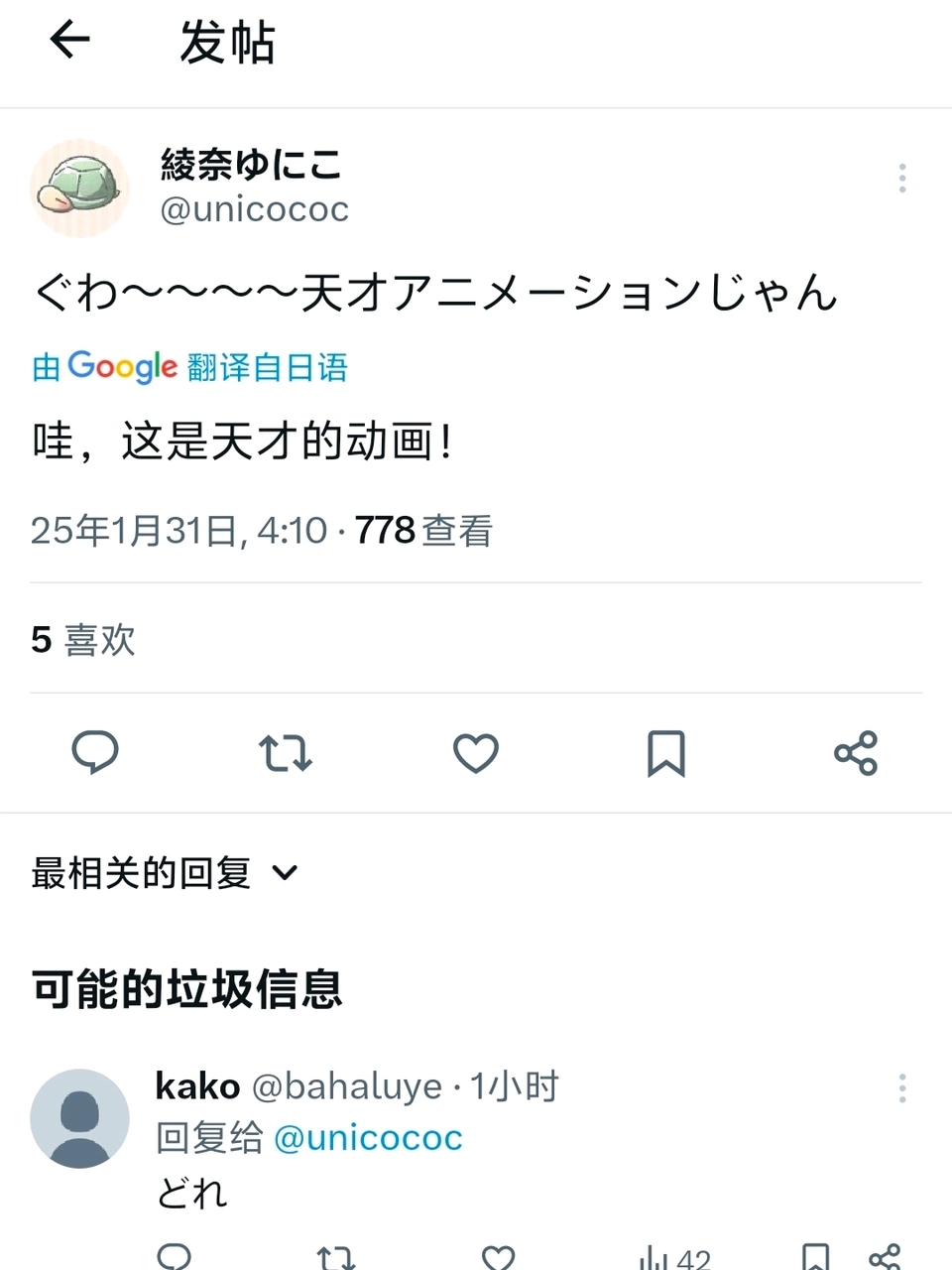The width and height of the screenshot is (952, 1270).
Task: Reply to 綾奈ゆにこ's post
Action: point(95,752)
